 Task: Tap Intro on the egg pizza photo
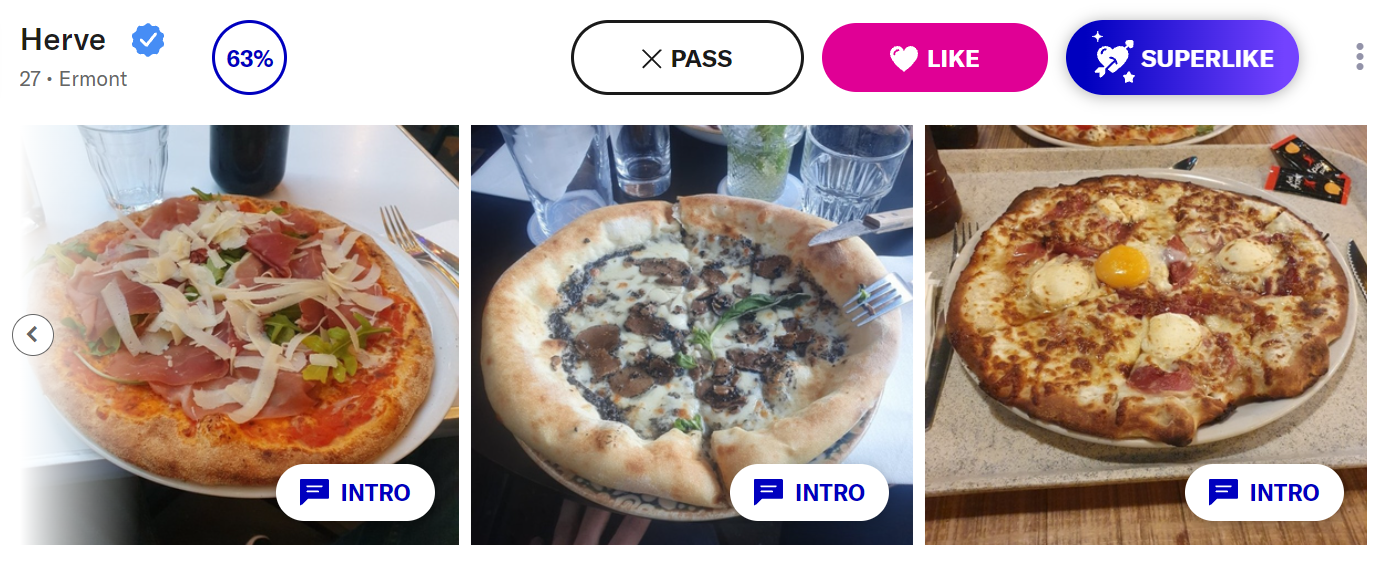pyautogui.click(x=1264, y=493)
